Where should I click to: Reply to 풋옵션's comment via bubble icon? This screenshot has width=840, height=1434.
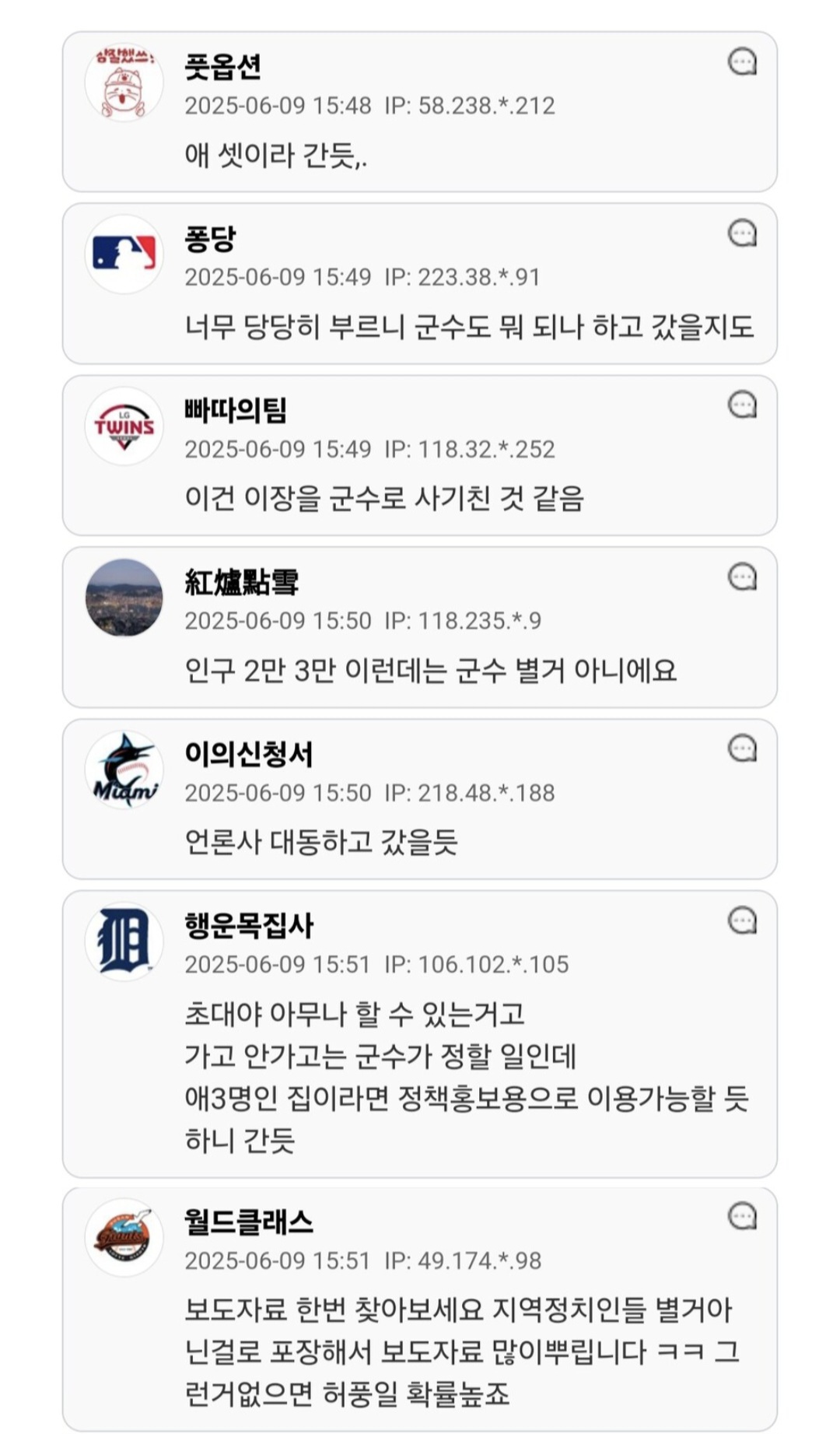742,61
